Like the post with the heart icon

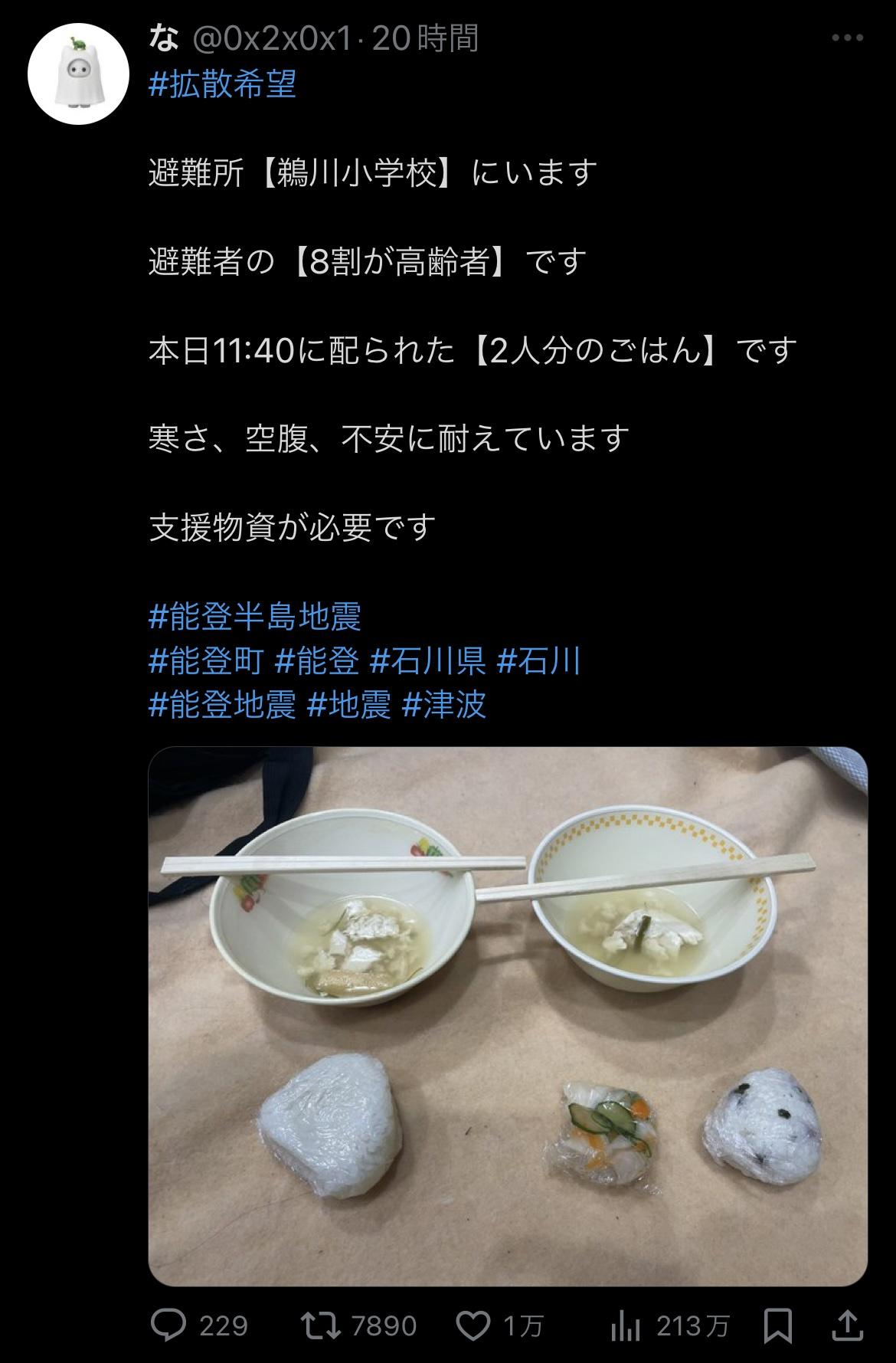[x=473, y=1325]
